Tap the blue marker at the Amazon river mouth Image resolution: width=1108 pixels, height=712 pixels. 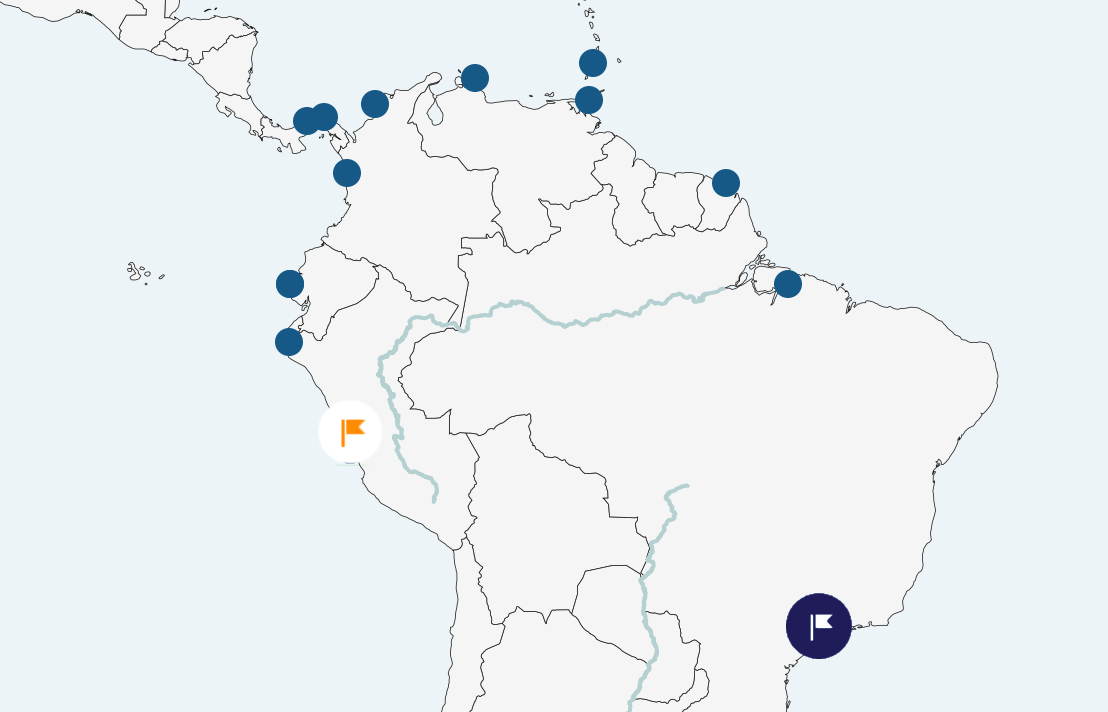click(788, 284)
